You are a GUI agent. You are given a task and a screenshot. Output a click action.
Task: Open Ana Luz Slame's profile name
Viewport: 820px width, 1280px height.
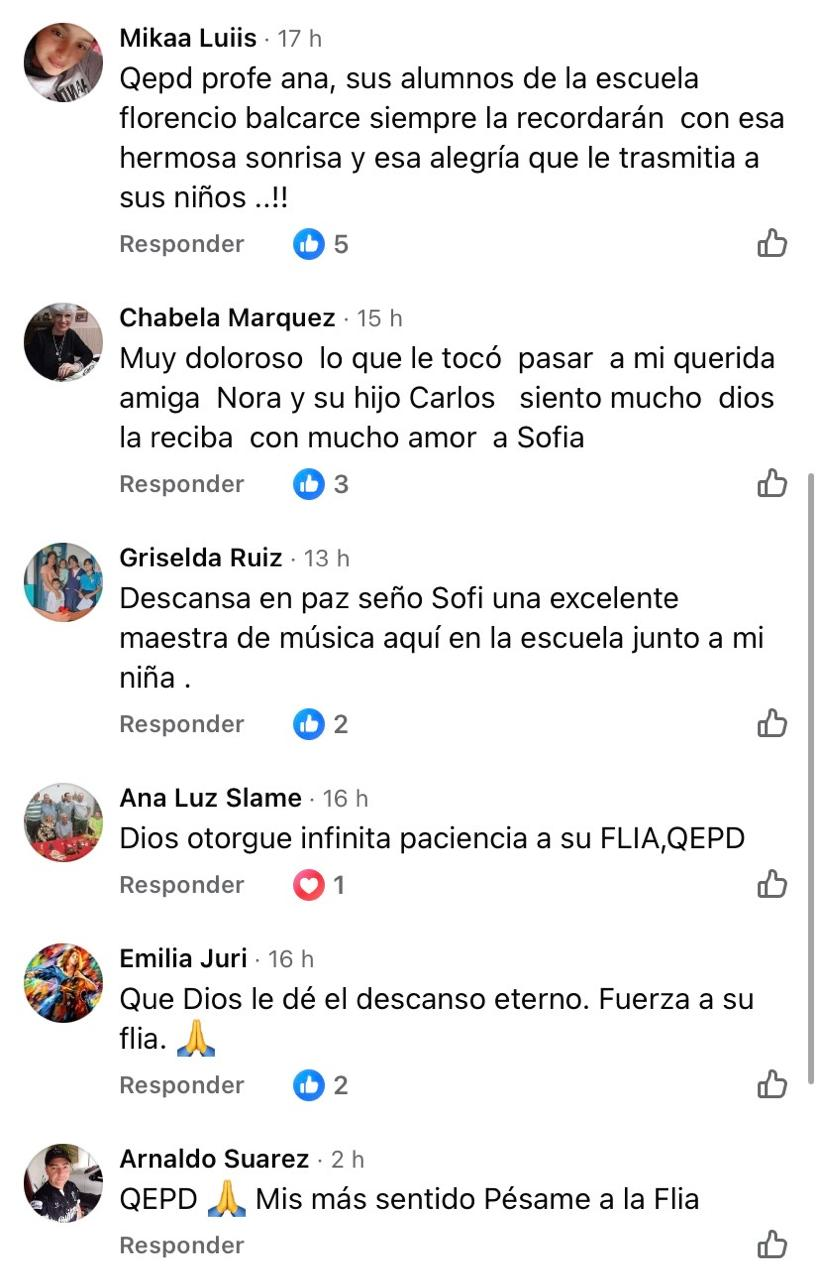pos(210,798)
